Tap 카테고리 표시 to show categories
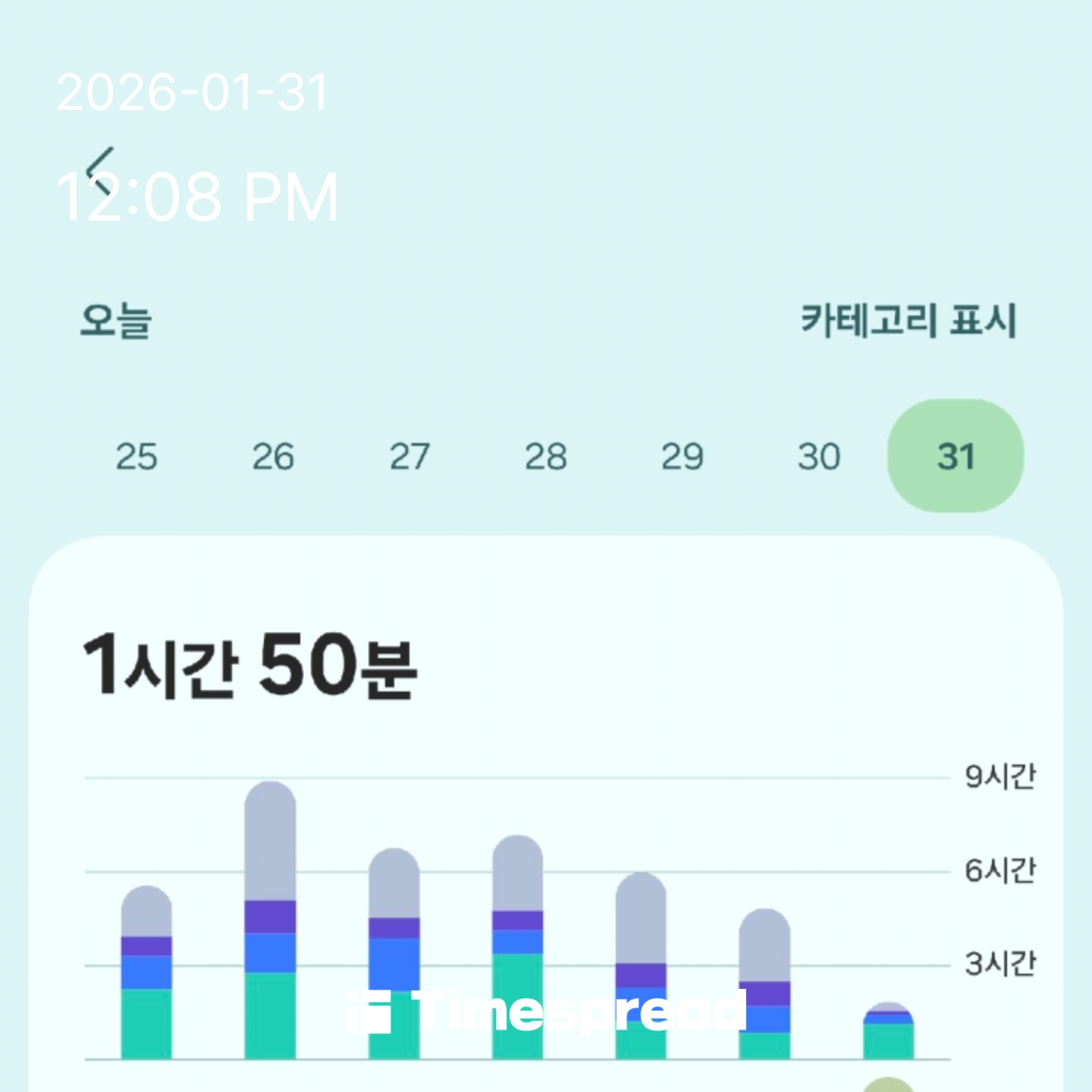Screen dimensions: 1092x1092 [x=908, y=320]
